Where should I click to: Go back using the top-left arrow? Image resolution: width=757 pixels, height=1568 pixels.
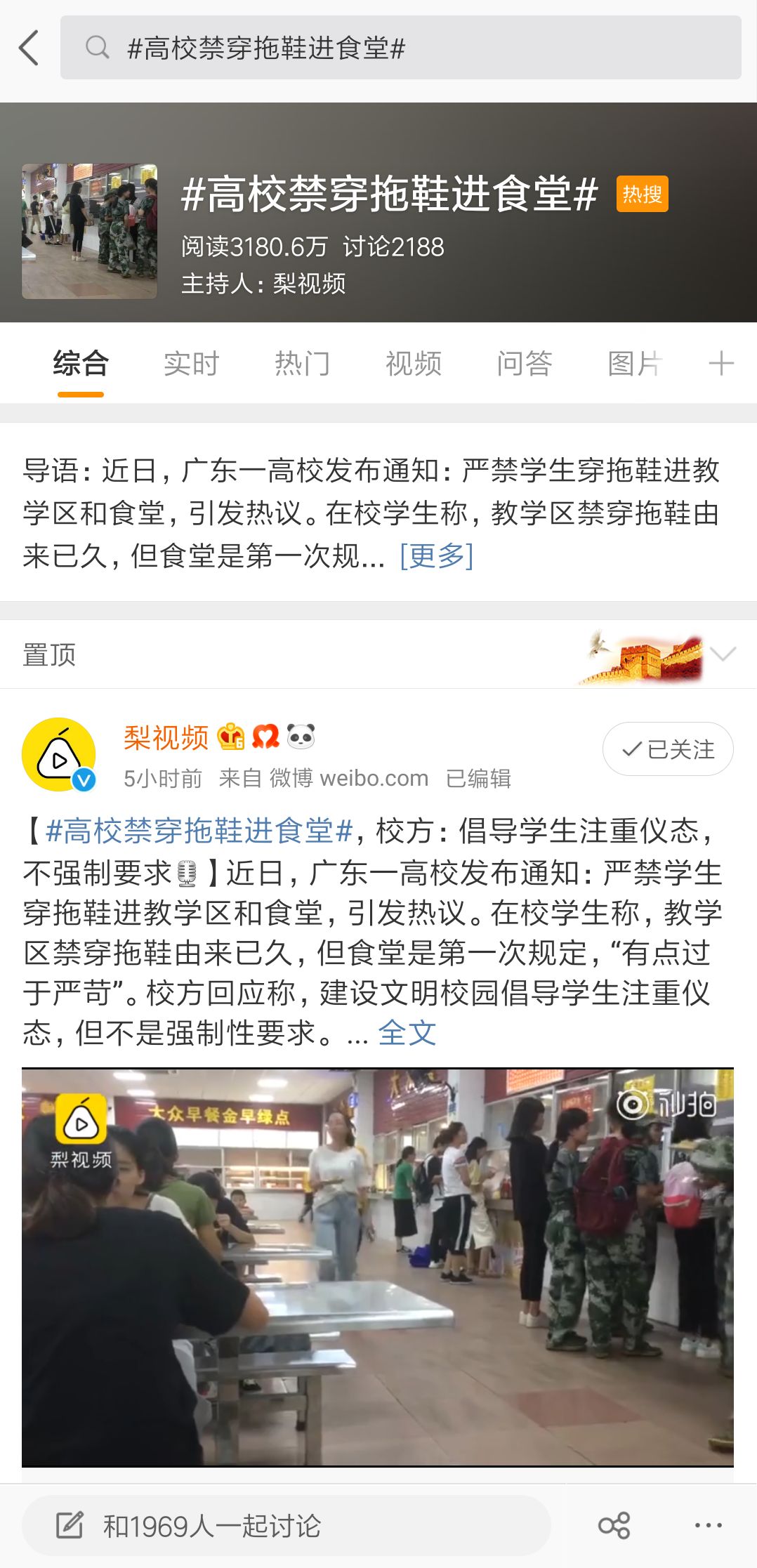coord(29,48)
